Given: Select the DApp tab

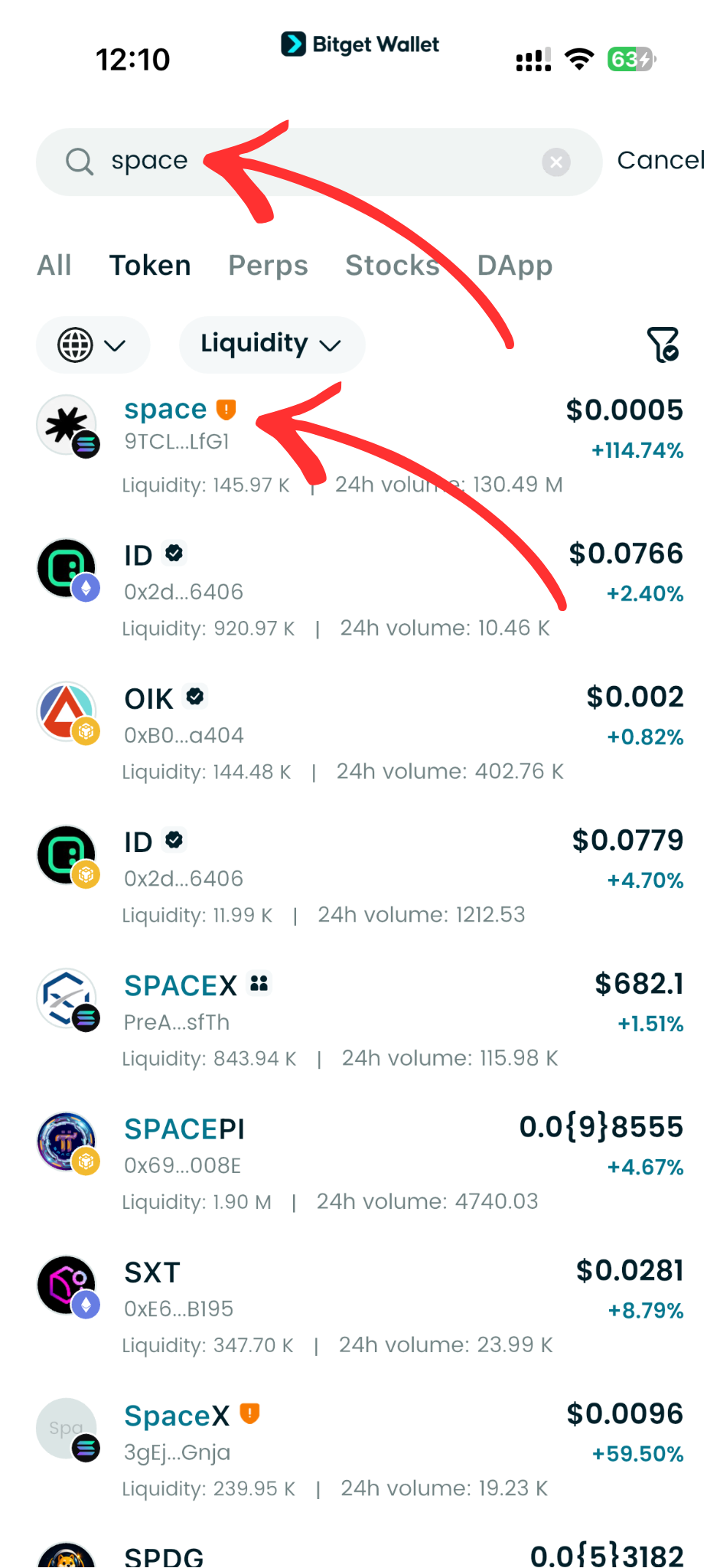Looking at the screenshot, I should 513,265.
